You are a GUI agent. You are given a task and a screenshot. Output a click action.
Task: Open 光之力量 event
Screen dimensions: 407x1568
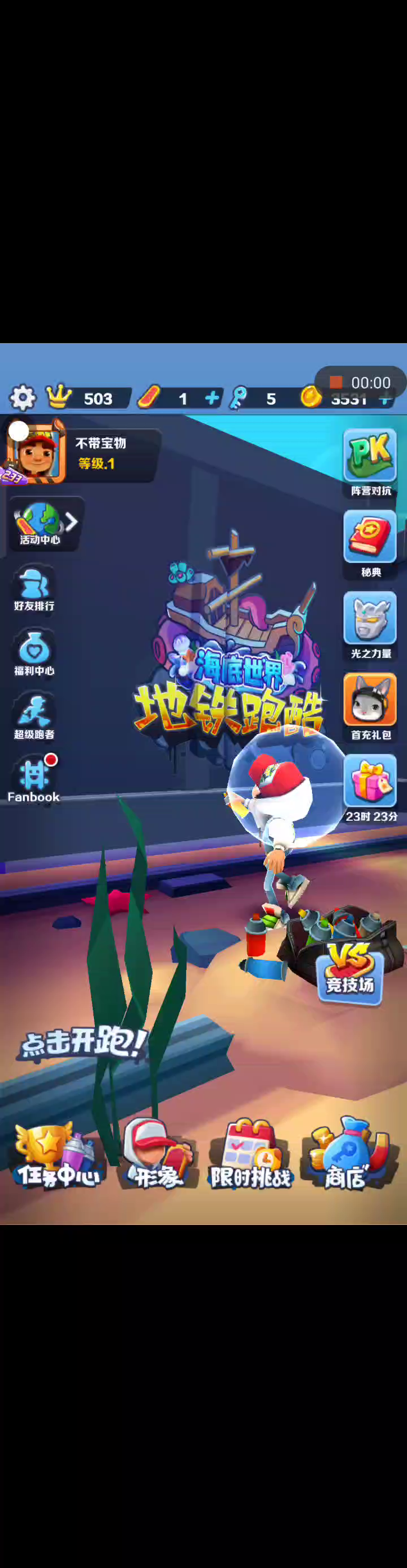[x=370, y=625]
